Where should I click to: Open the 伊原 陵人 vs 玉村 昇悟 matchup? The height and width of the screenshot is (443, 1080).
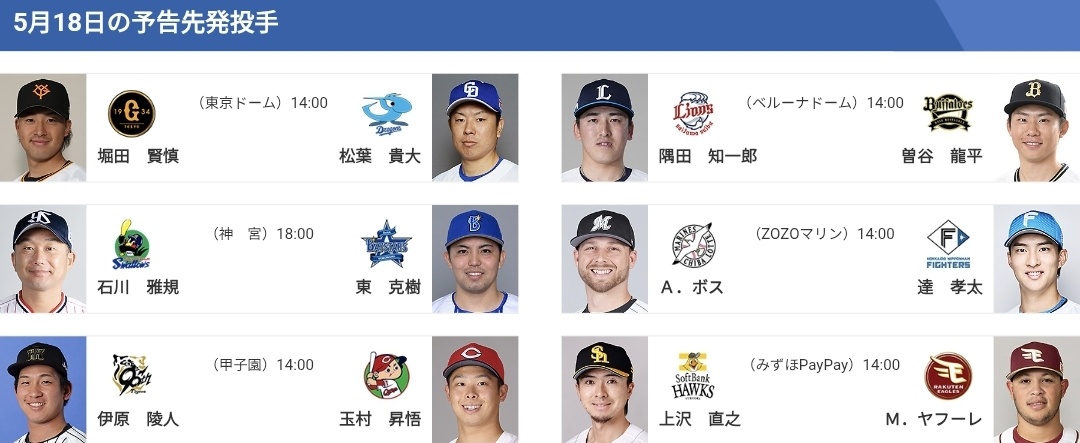tap(259, 390)
